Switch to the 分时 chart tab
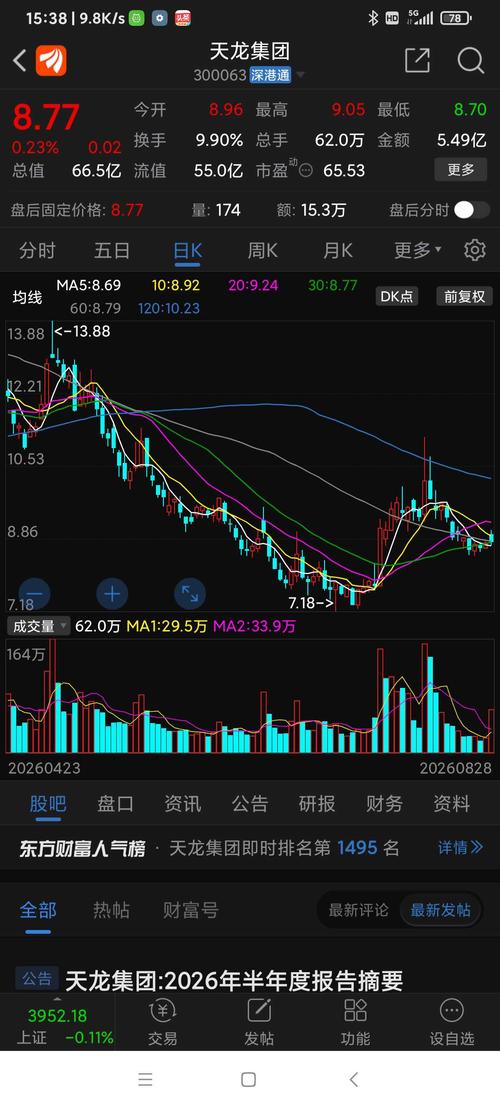 (x=38, y=250)
